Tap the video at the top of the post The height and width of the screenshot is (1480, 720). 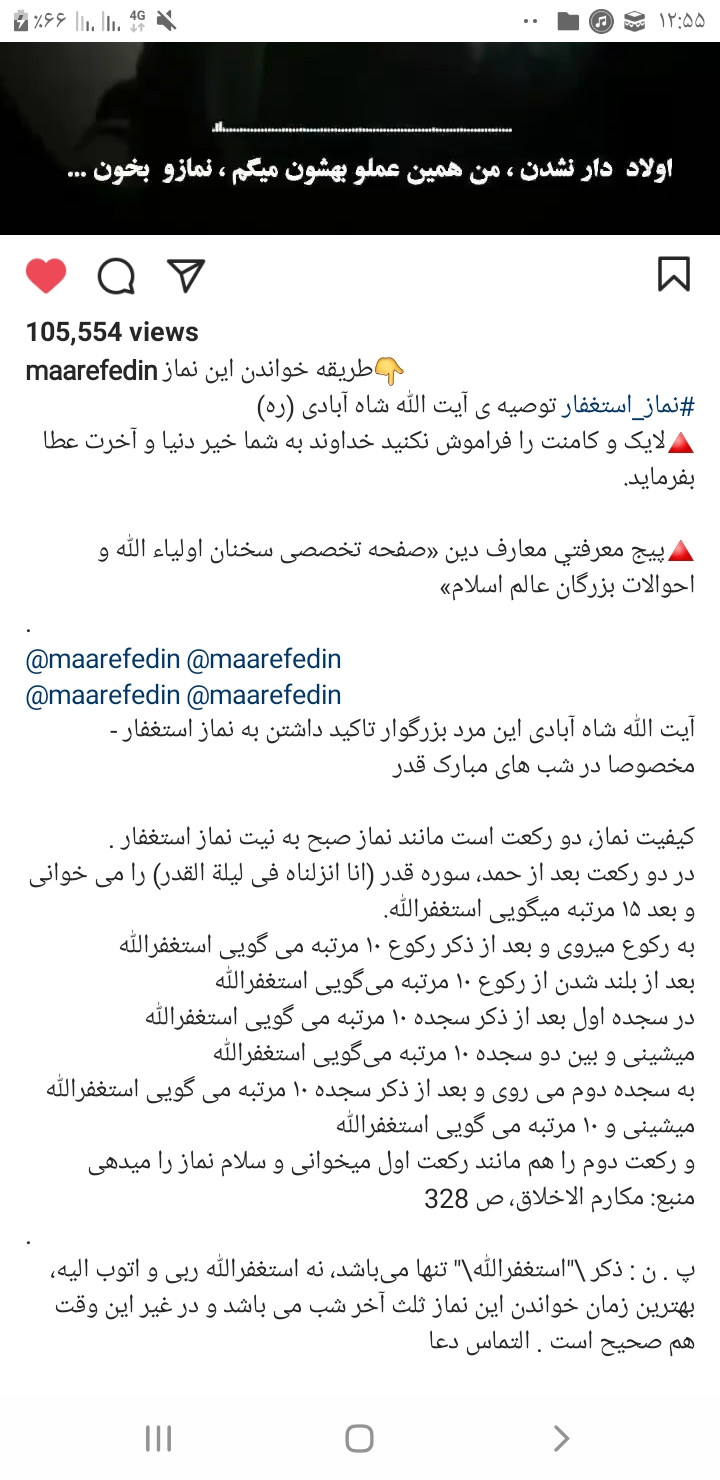coord(360,140)
